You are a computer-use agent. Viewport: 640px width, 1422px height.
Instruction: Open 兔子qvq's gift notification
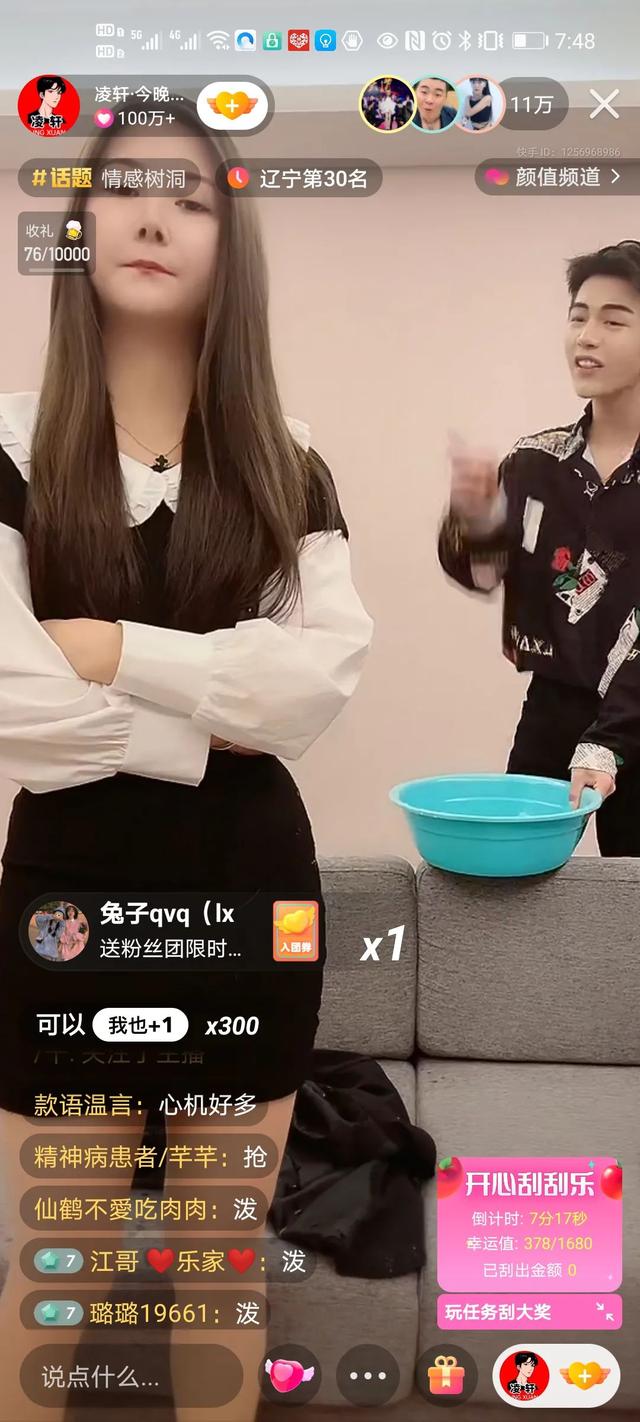point(170,930)
